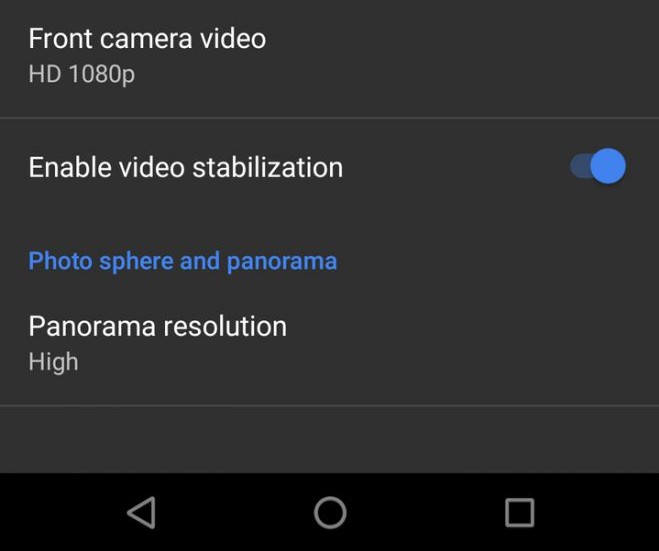
Task: Open Front camera video resolution setting
Action: click(x=148, y=56)
